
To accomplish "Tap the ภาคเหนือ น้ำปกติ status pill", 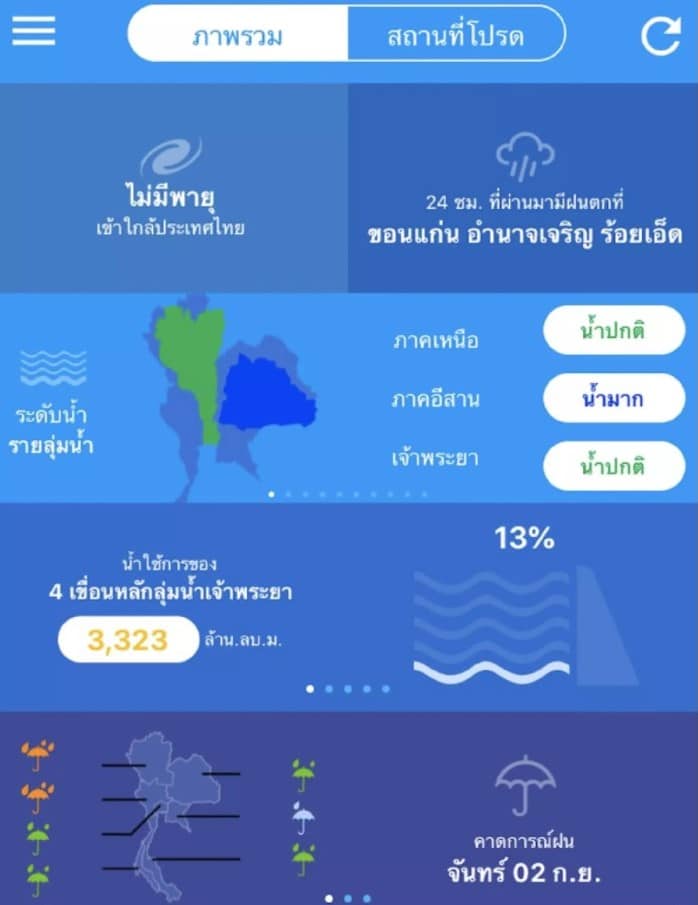I will (x=613, y=331).
